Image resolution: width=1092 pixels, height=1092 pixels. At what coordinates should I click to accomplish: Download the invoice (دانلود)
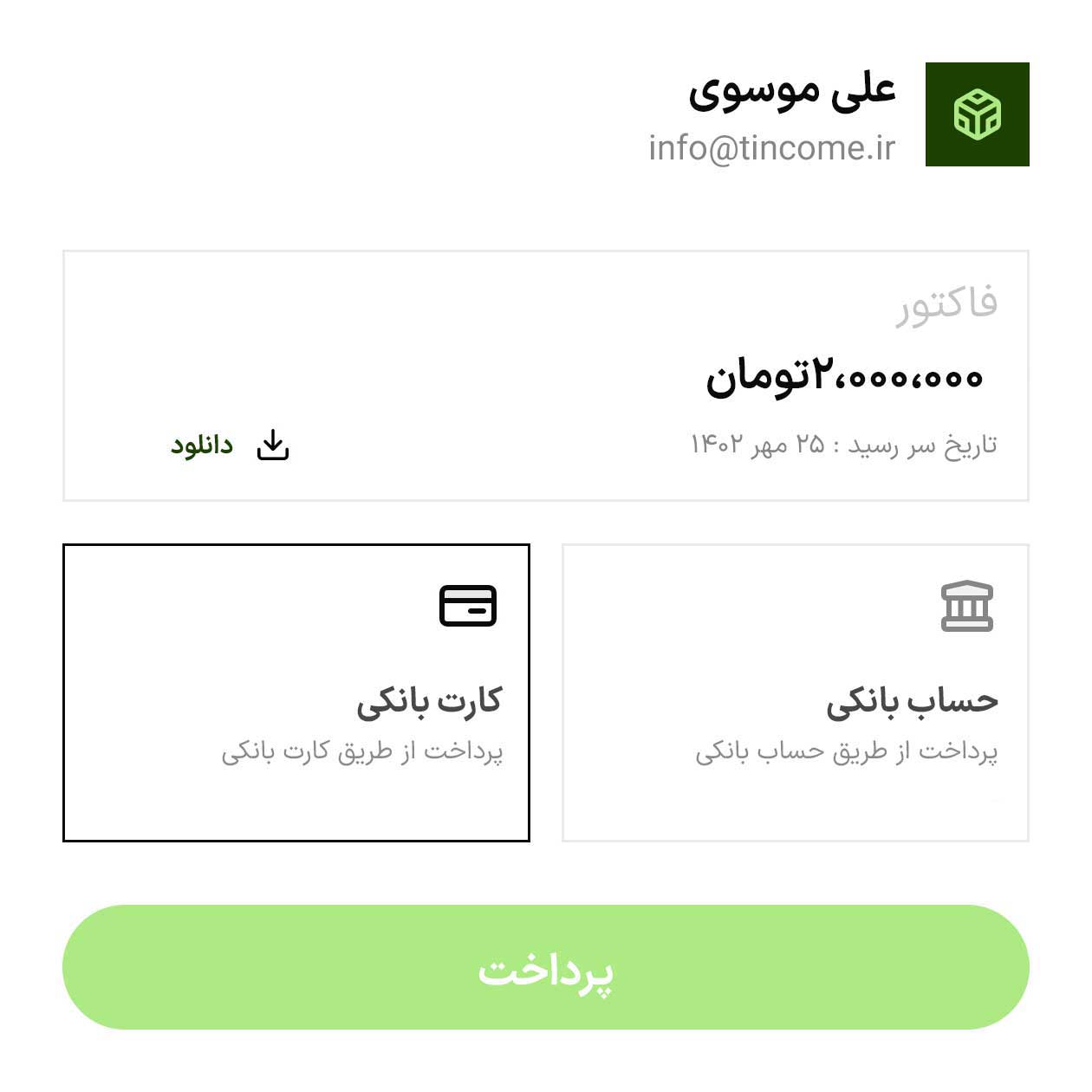(x=230, y=445)
